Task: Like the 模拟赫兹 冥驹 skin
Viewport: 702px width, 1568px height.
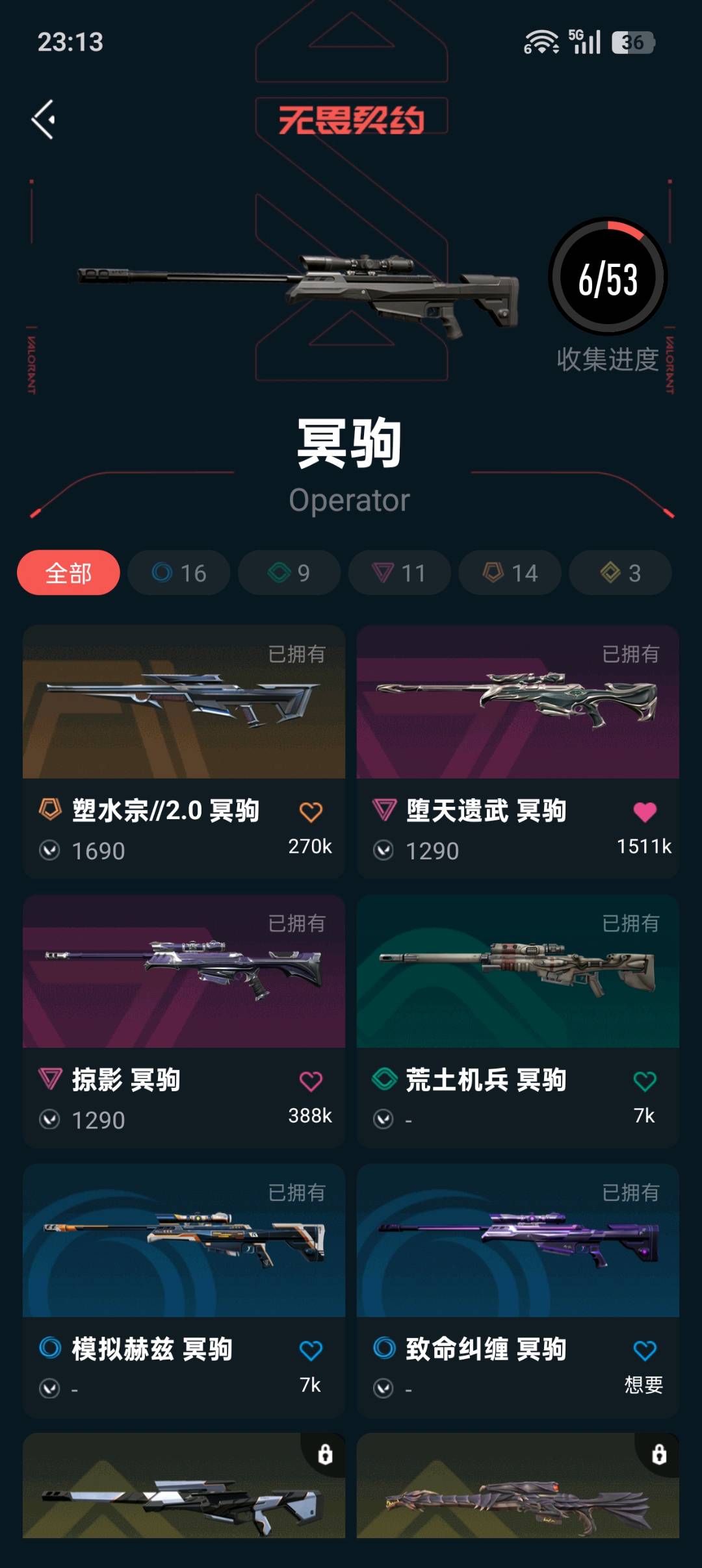Action: [x=311, y=1351]
